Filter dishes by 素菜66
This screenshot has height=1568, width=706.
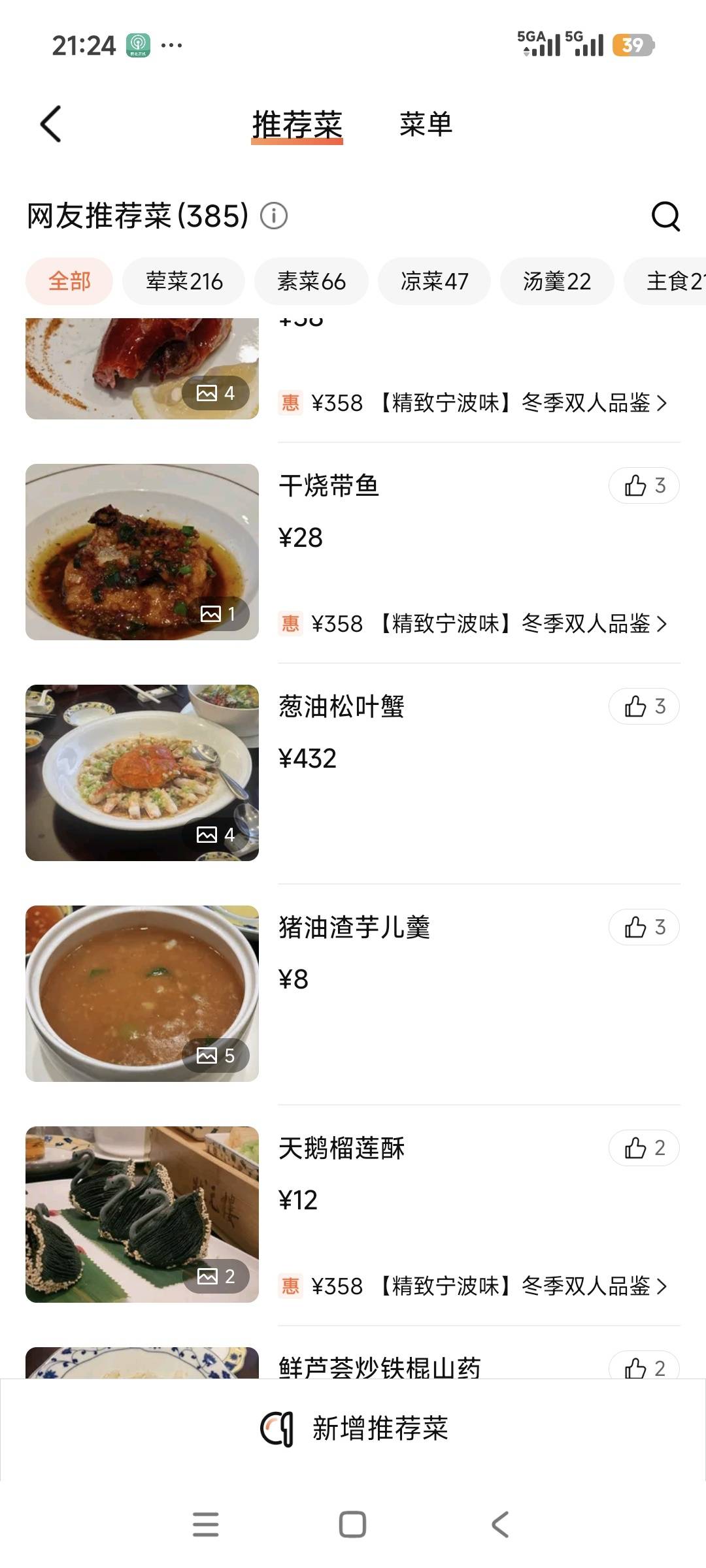(311, 282)
